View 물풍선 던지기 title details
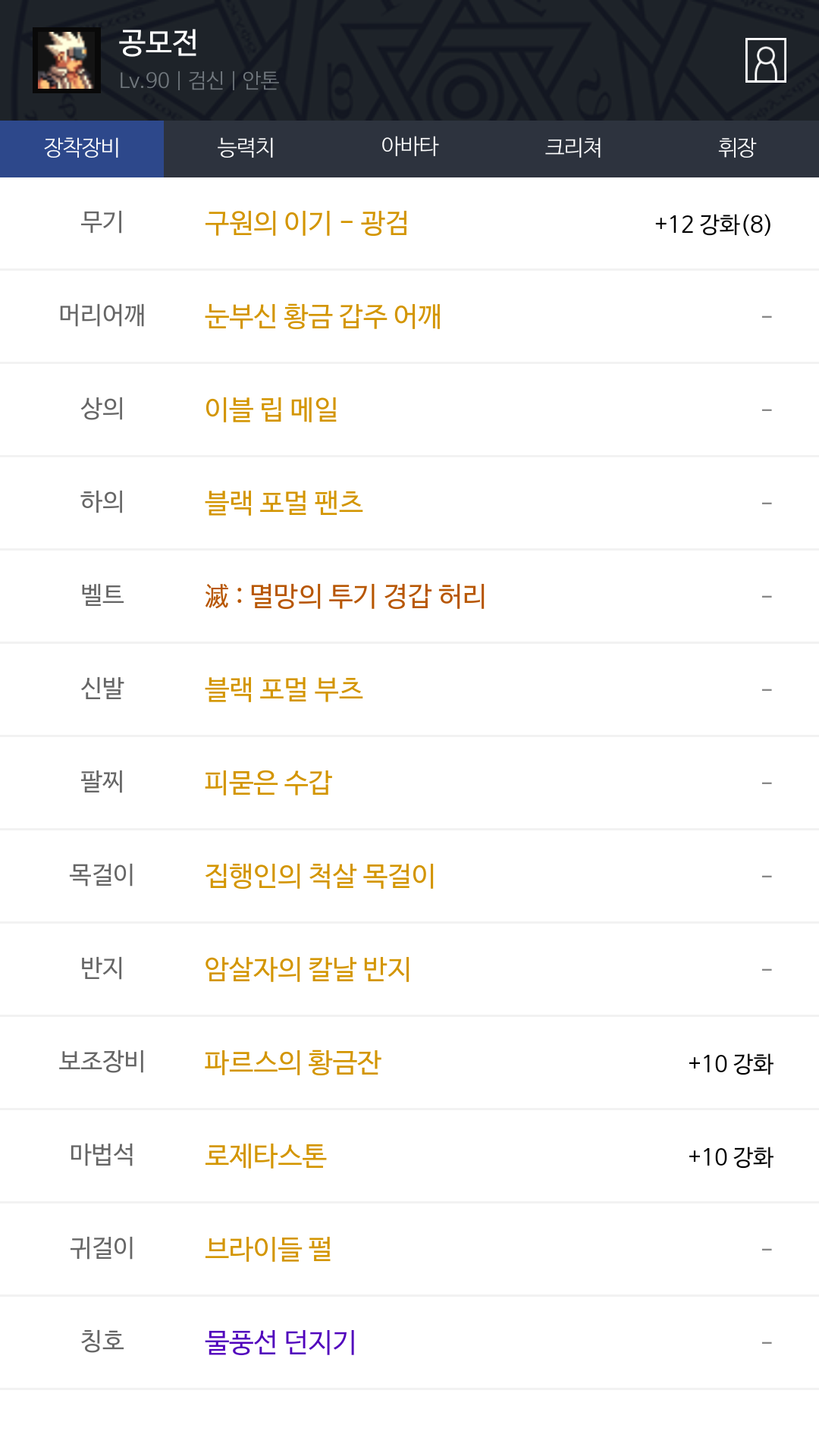Screen dimensions: 819x1456 [x=281, y=1342]
